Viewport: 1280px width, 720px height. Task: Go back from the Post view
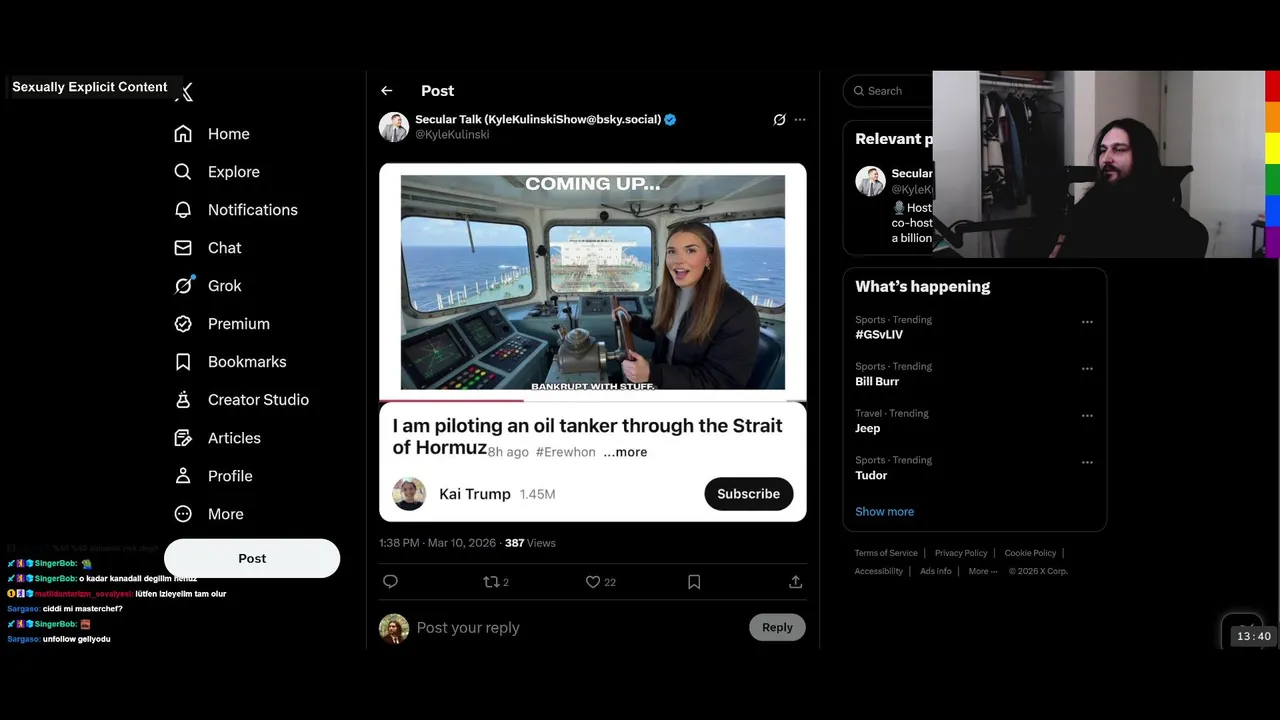(x=387, y=91)
